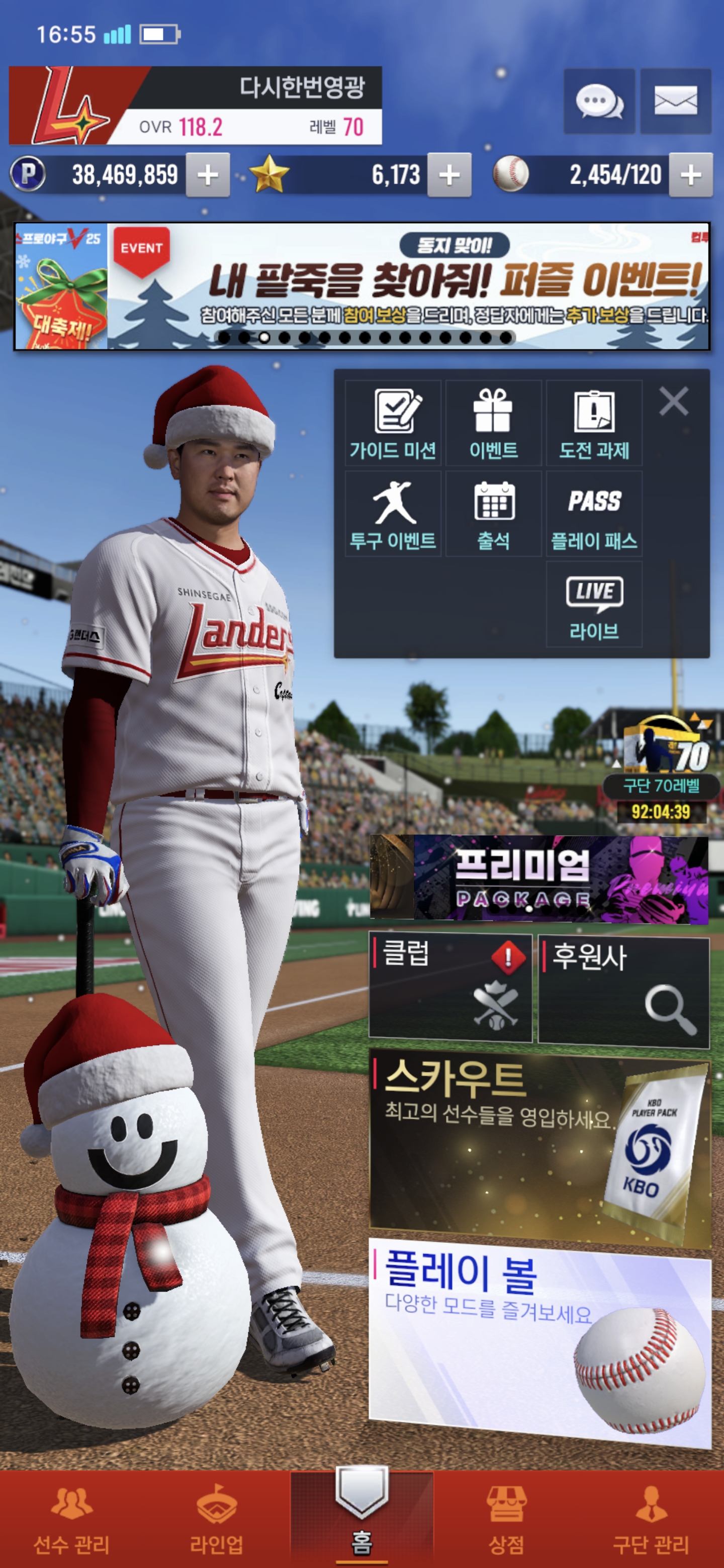Close the shortcut menu panel
The width and height of the screenshot is (724, 1568).
tap(673, 402)
